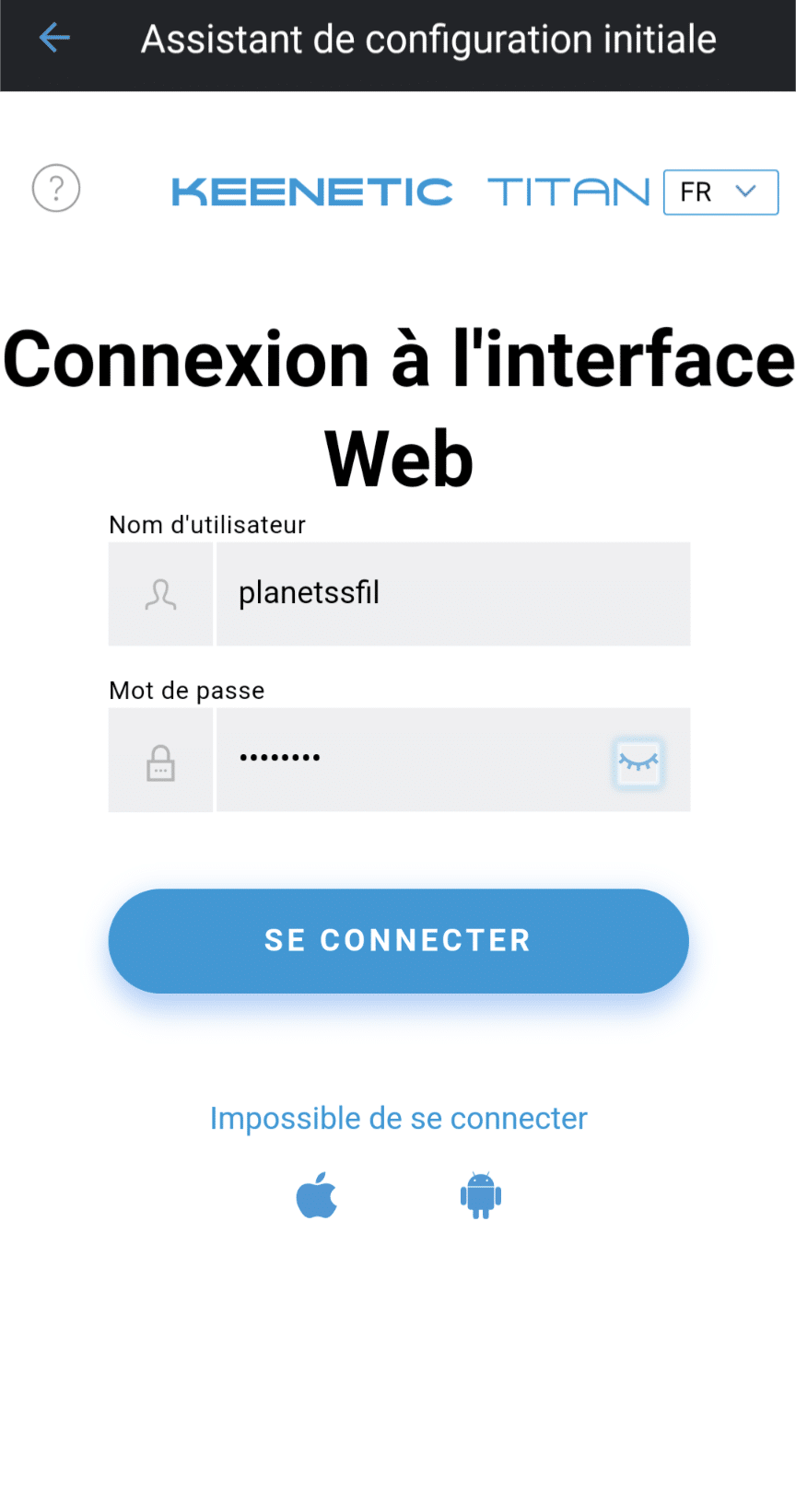Edit the Nom d'utilisateur field
The width and height of the screenshot is (796, 1512).
pyautogui.click(x=452, y=594)
